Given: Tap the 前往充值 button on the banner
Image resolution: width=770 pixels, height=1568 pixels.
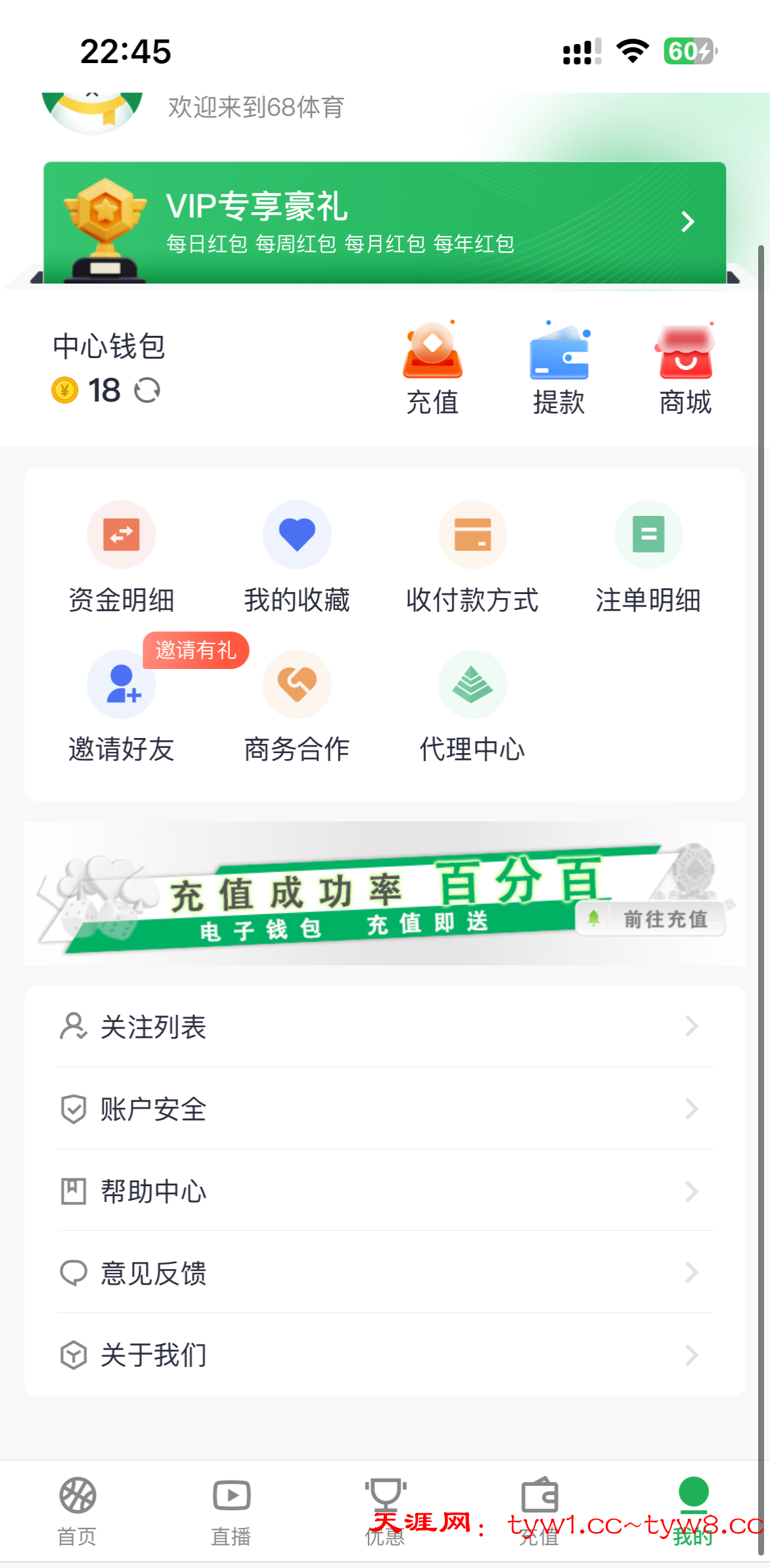Looking at the screenshot, I should (x=651, y=919).
